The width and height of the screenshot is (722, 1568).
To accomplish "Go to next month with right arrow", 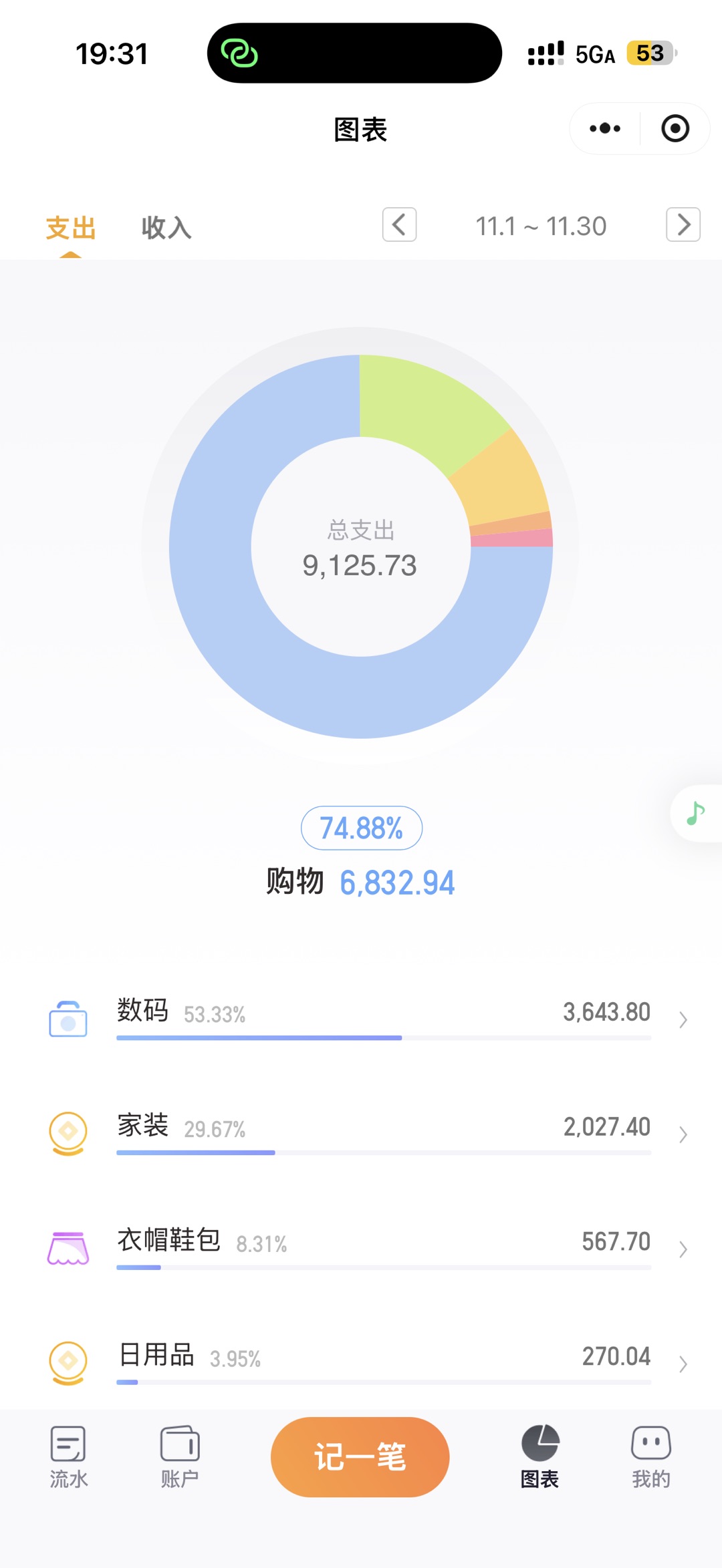I will pyautogui.click(x=683, y=226).
